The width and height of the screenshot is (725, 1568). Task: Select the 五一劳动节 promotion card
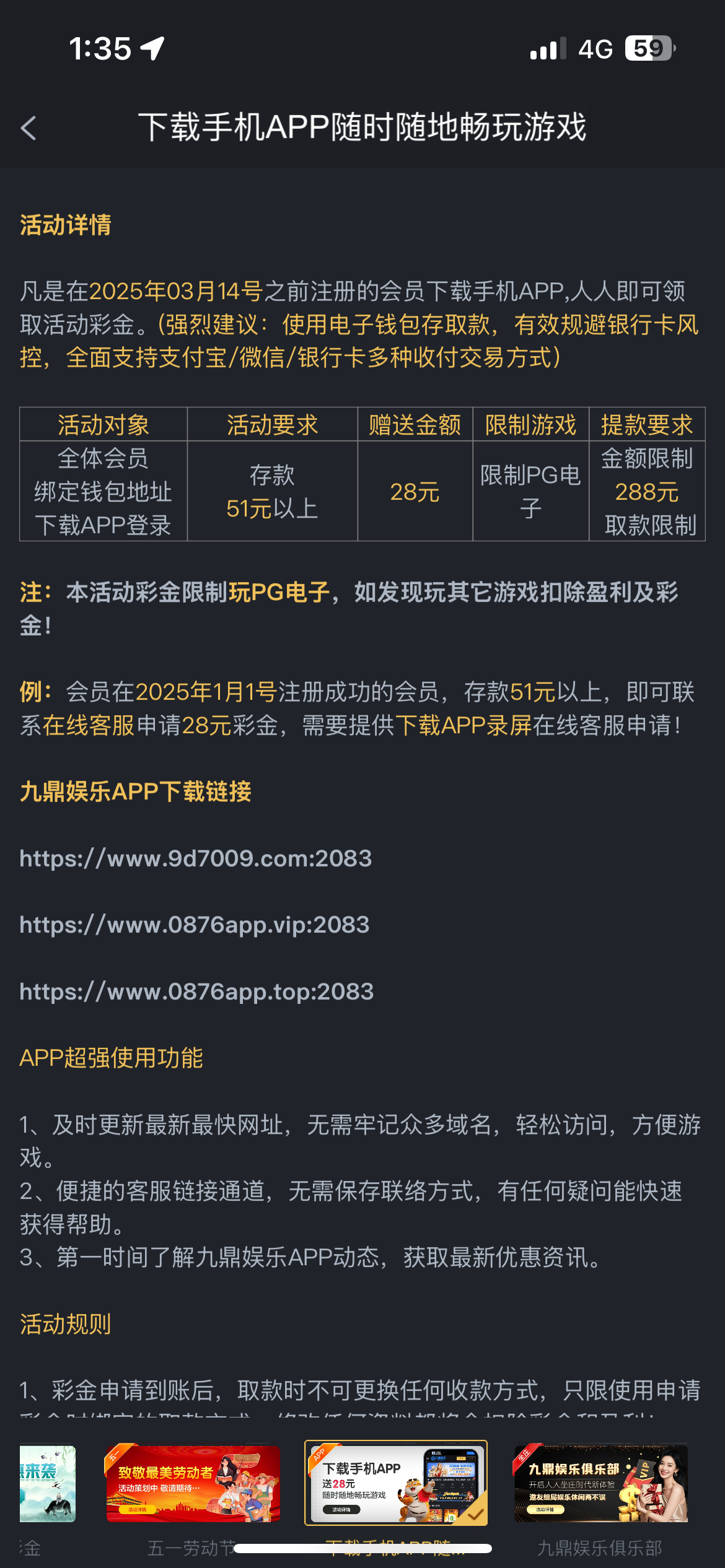click(193, 1484)
